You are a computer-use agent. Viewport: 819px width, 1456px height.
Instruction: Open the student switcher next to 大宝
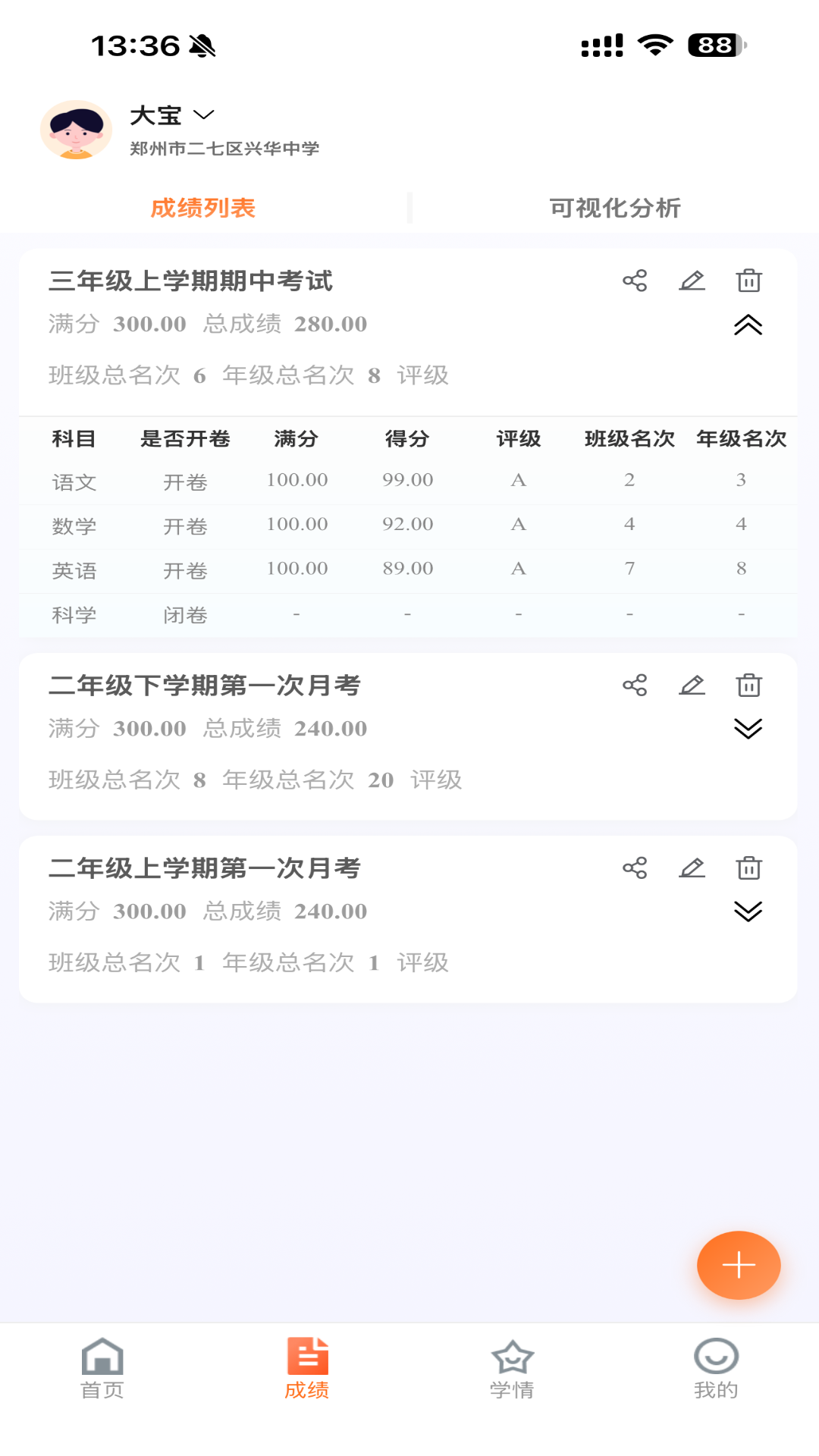[205, 114]
